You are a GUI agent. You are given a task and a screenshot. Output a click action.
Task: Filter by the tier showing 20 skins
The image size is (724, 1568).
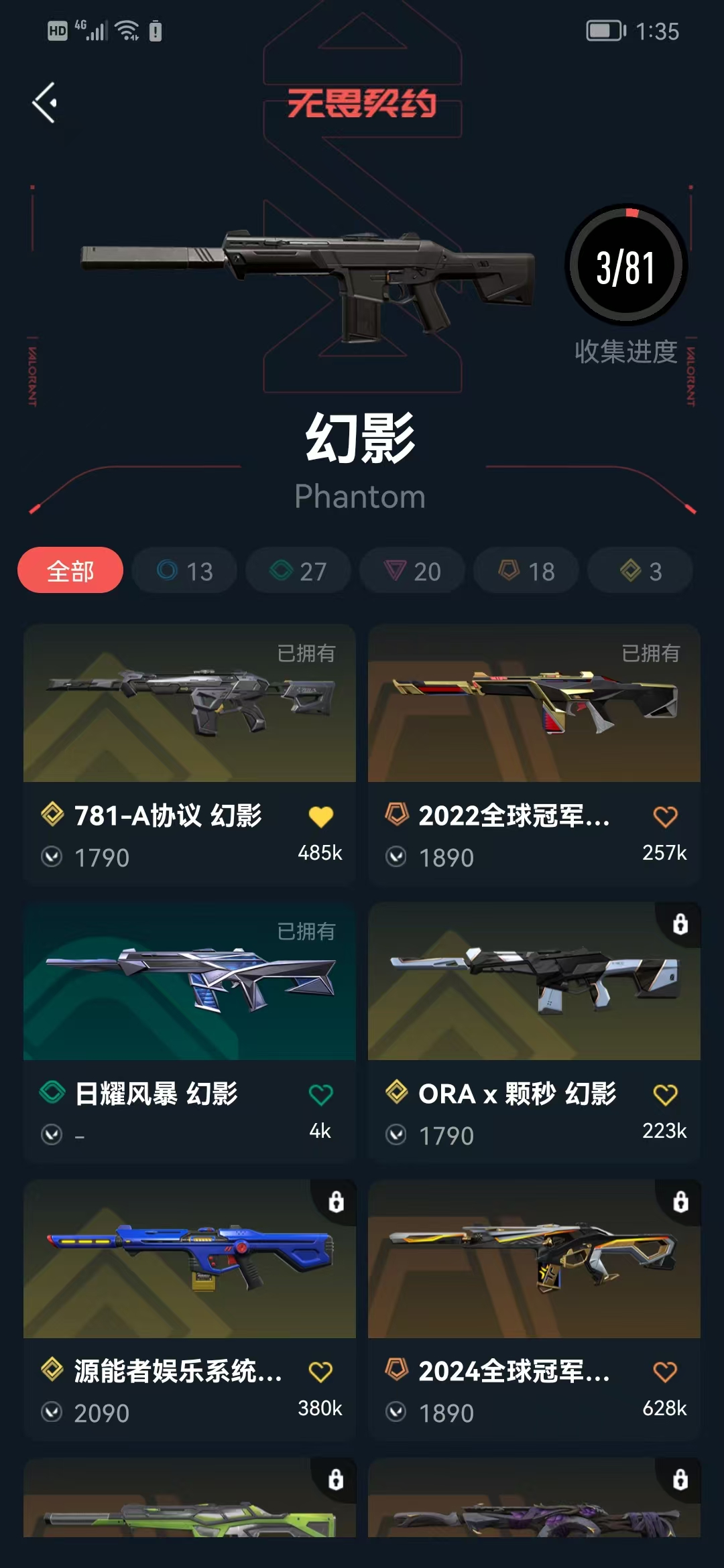pos(412,571)
